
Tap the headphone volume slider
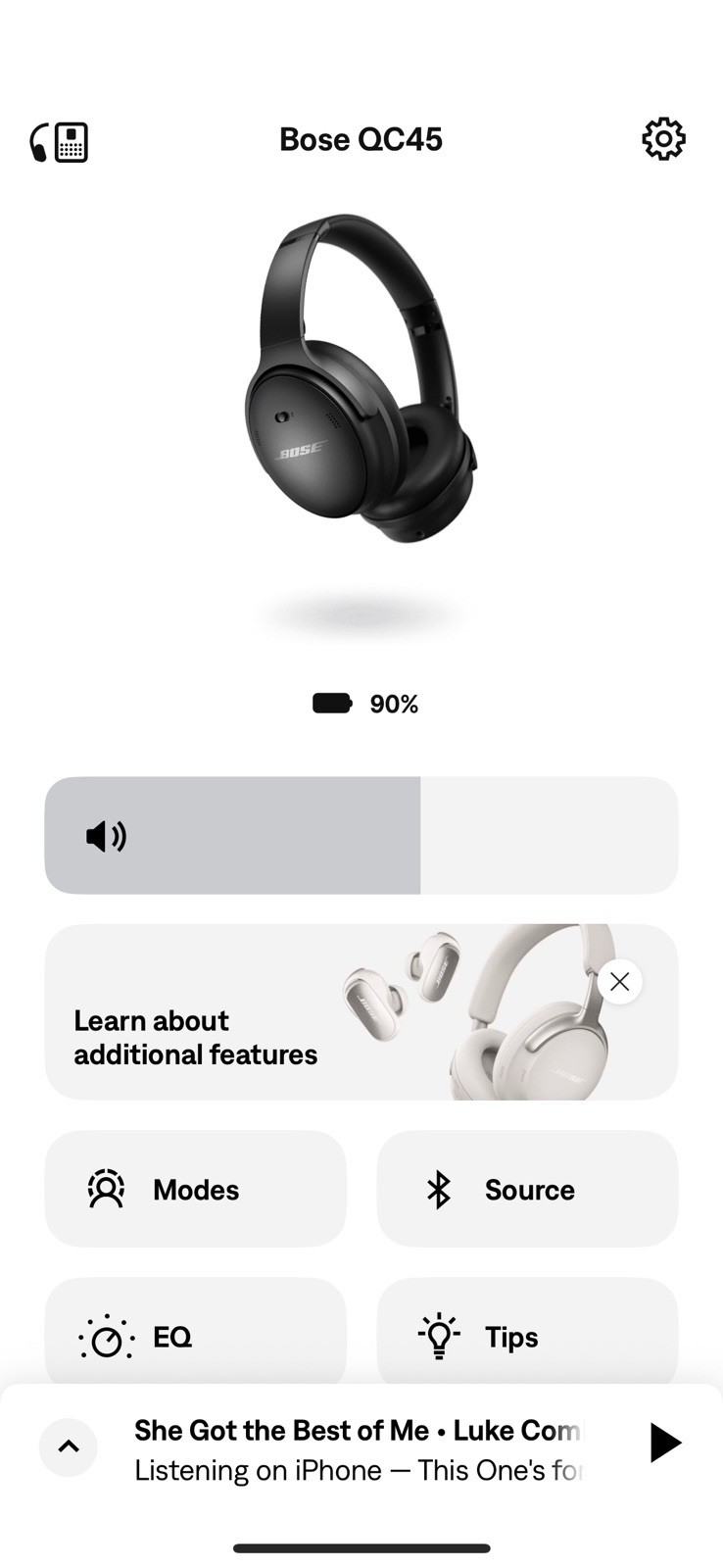coord(361,835)
